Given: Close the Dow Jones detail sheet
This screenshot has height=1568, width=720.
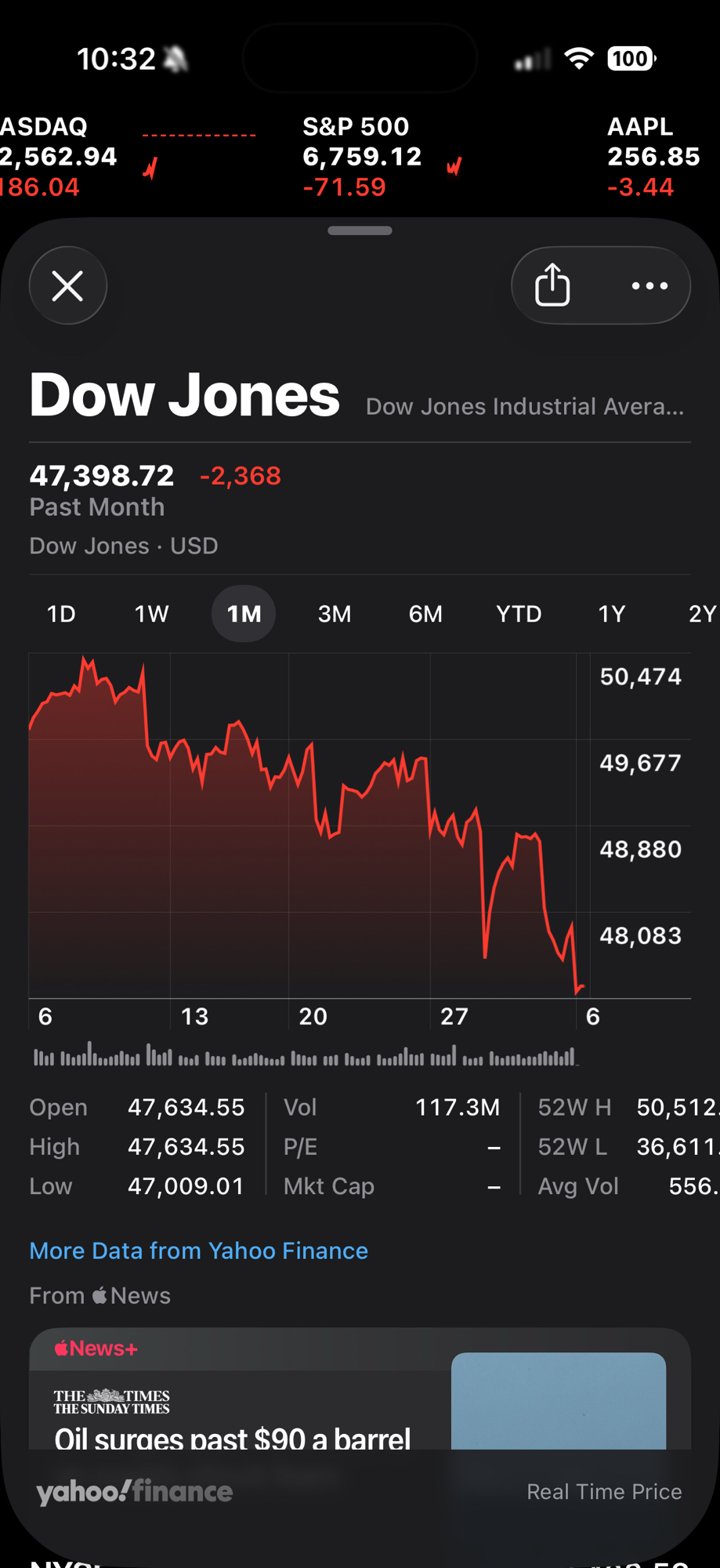Looking at the screenshot, I should (x=68, y=286).
